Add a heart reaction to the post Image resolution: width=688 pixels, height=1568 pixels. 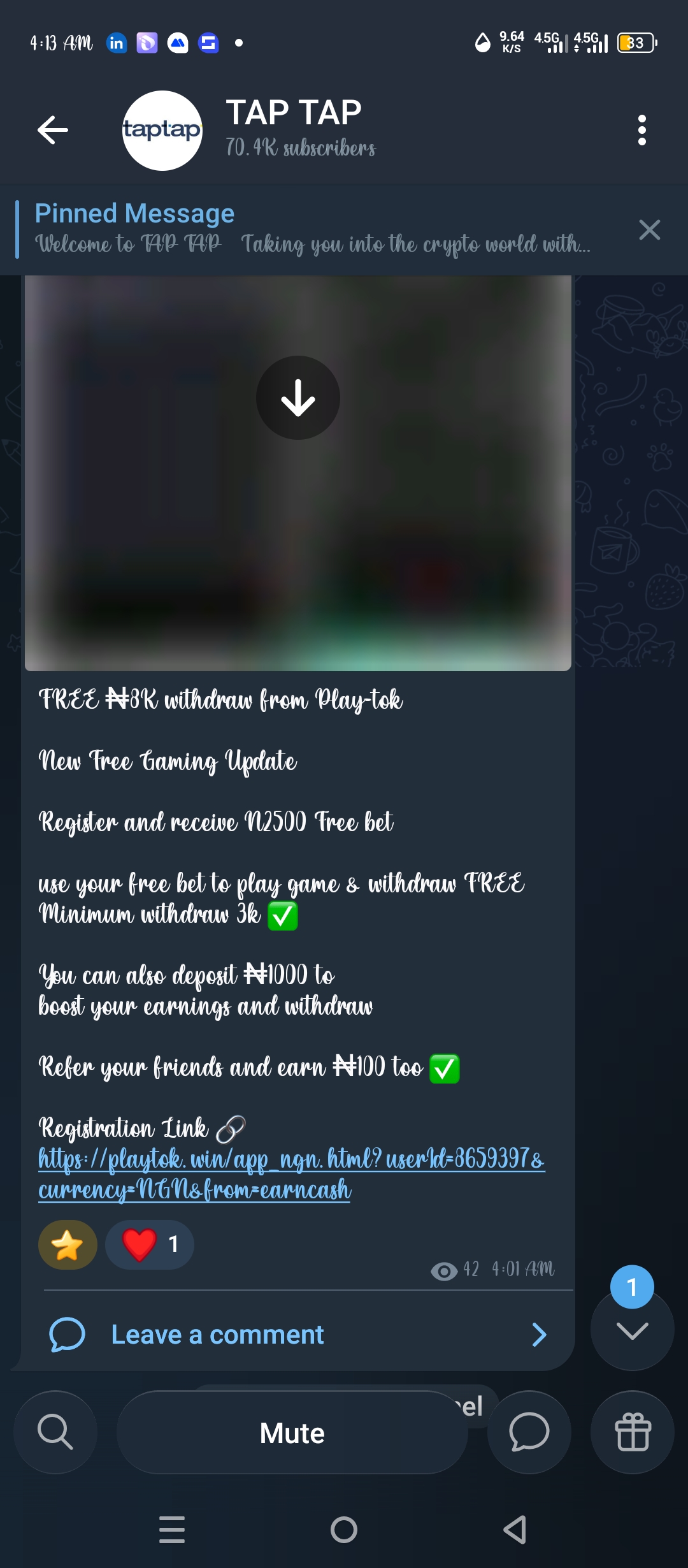click(x=150, y=1244)
